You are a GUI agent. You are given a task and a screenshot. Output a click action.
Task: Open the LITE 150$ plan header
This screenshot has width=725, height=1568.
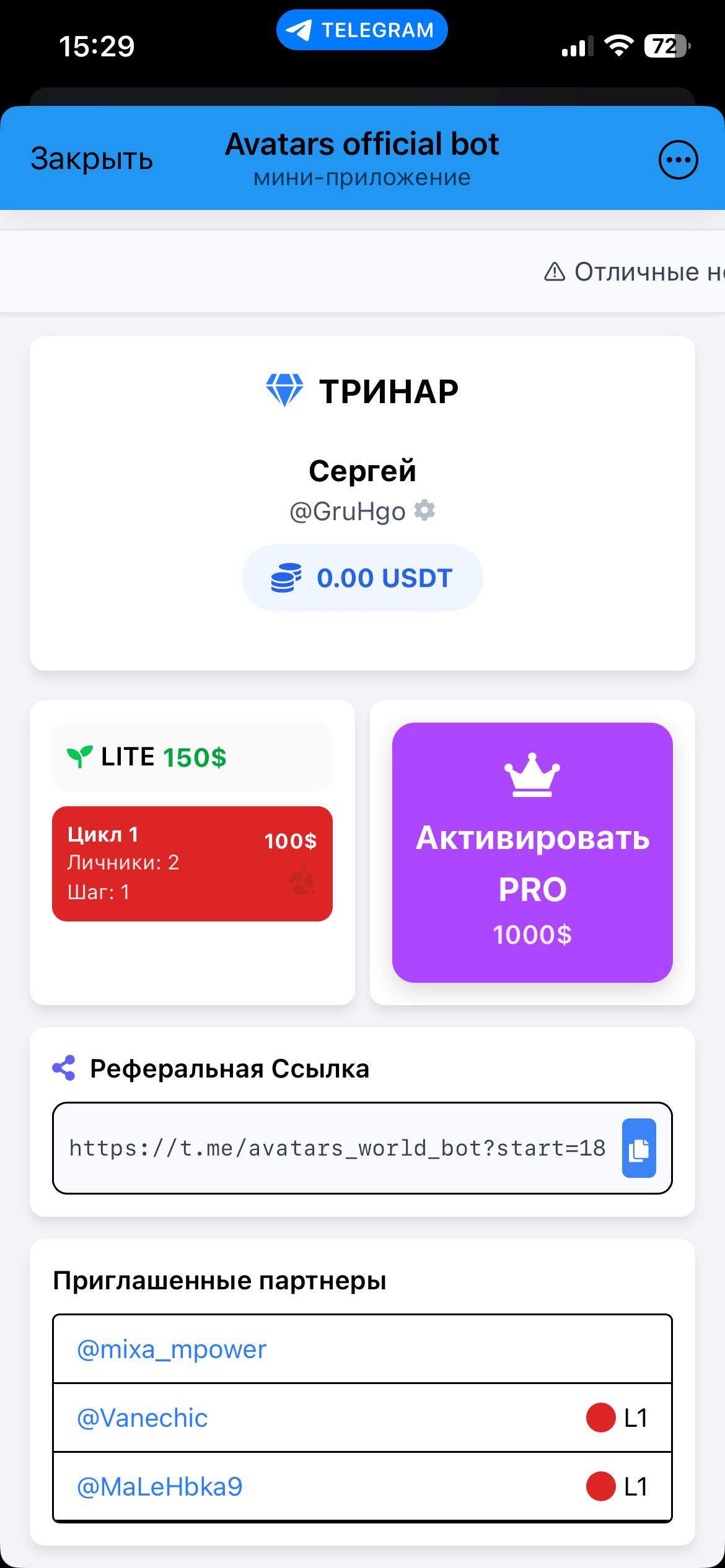[x=192, y=757]
